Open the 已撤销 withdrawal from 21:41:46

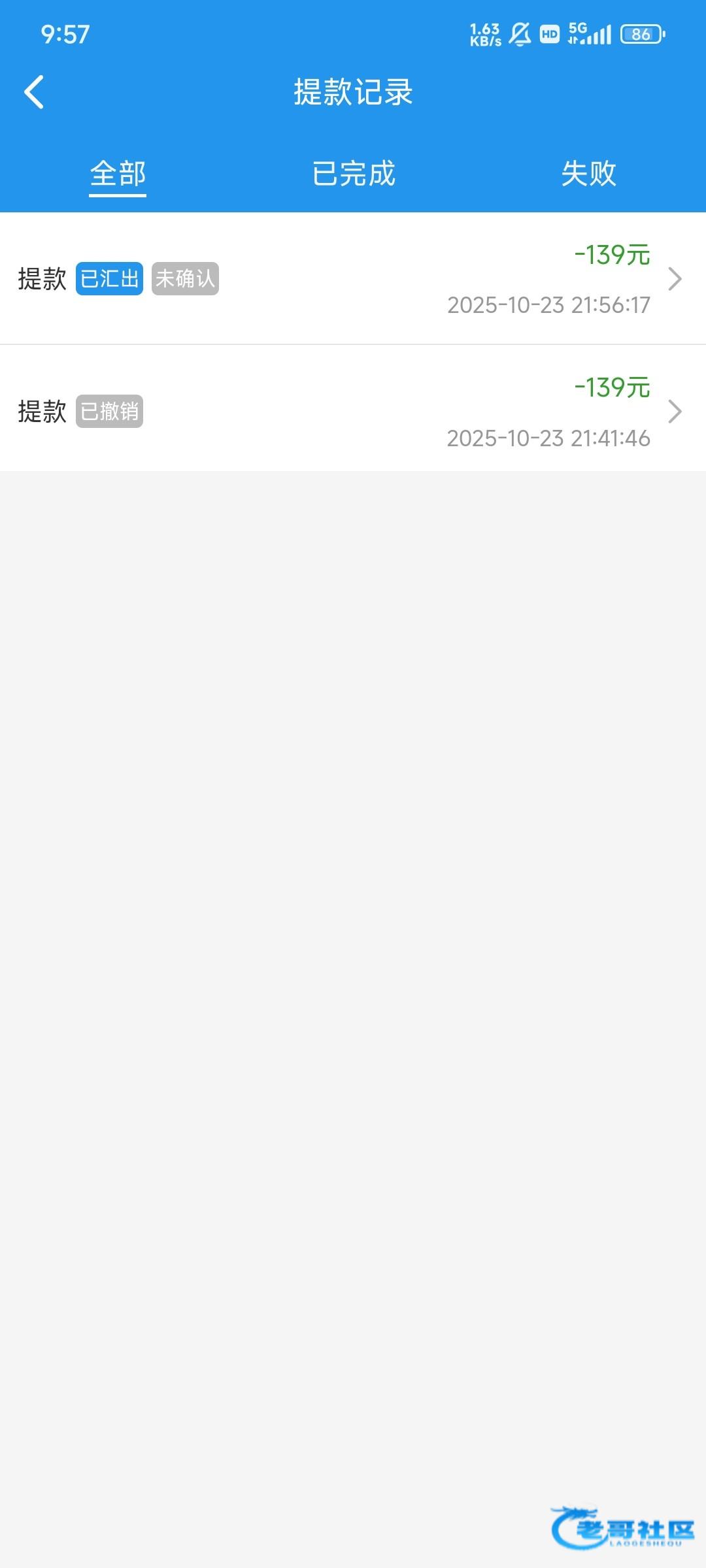353,412
